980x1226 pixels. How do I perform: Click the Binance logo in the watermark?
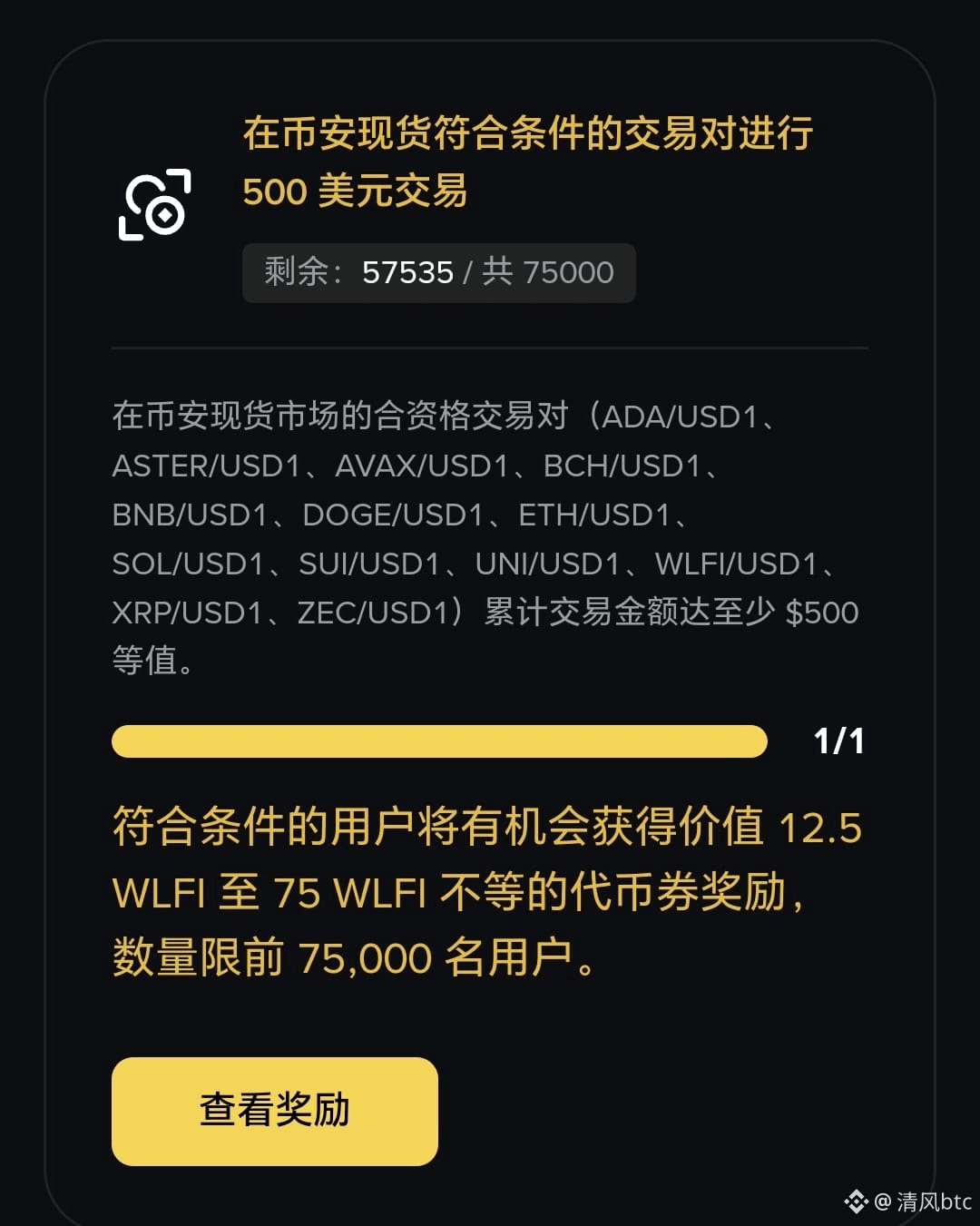tap(857, 1201)
